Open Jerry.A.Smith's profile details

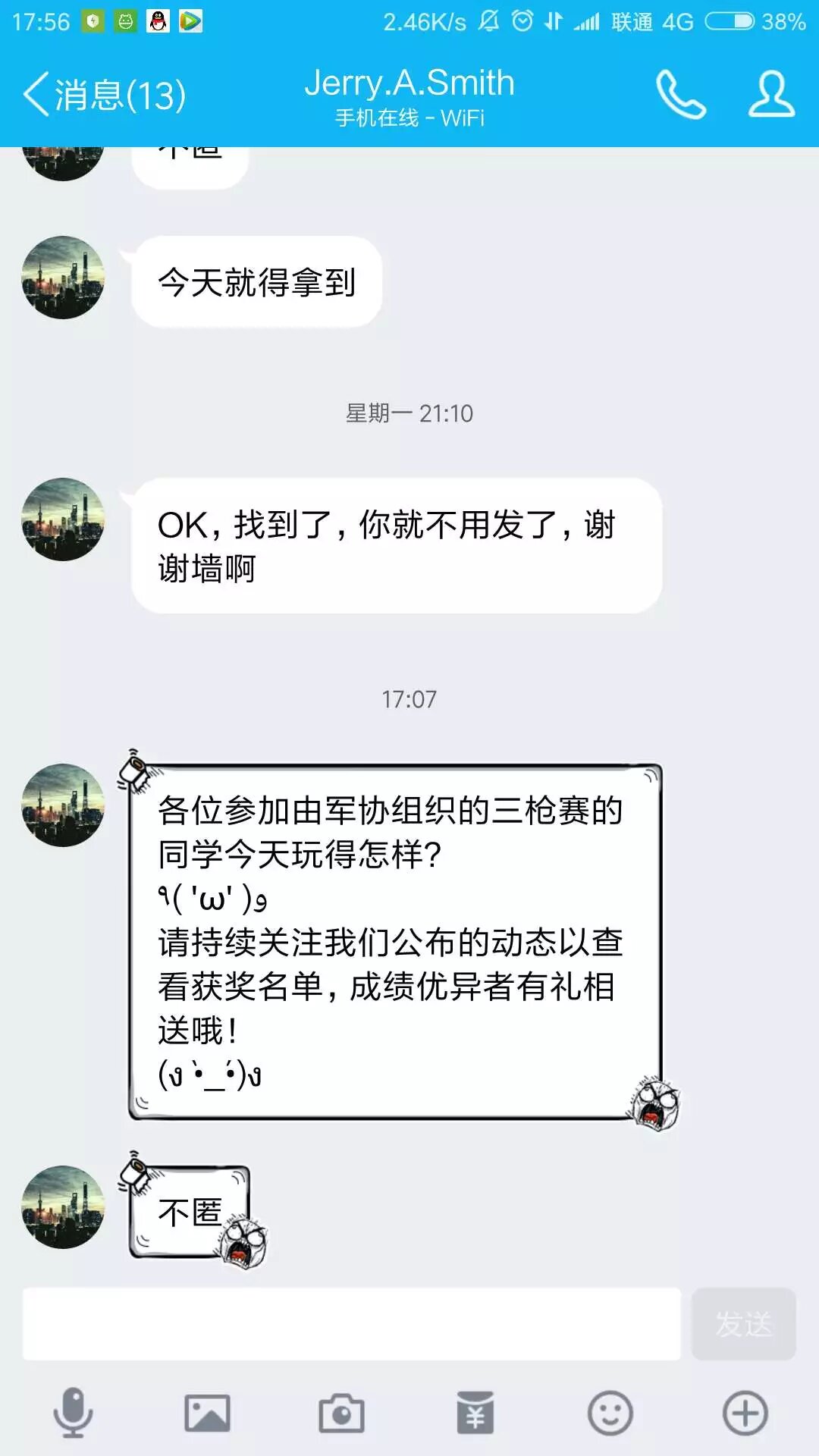771,95
